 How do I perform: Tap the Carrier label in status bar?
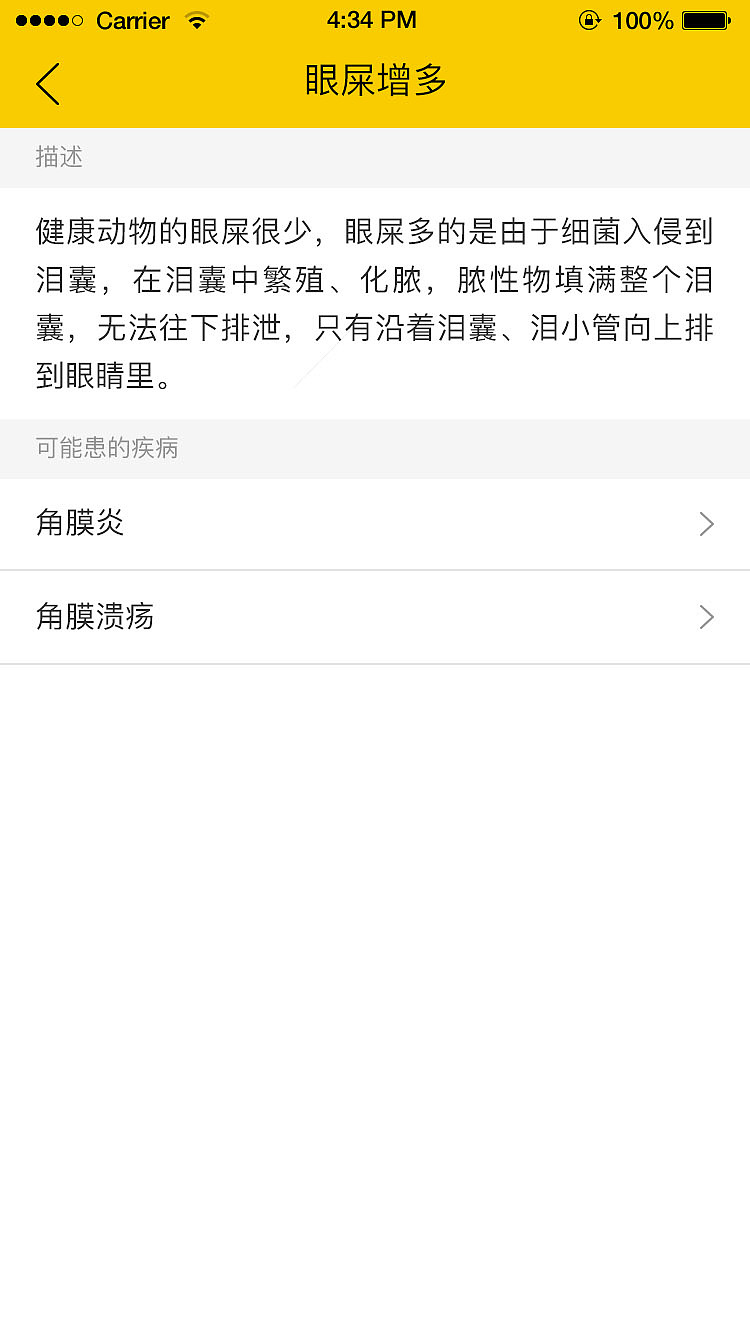click(133, 20)
